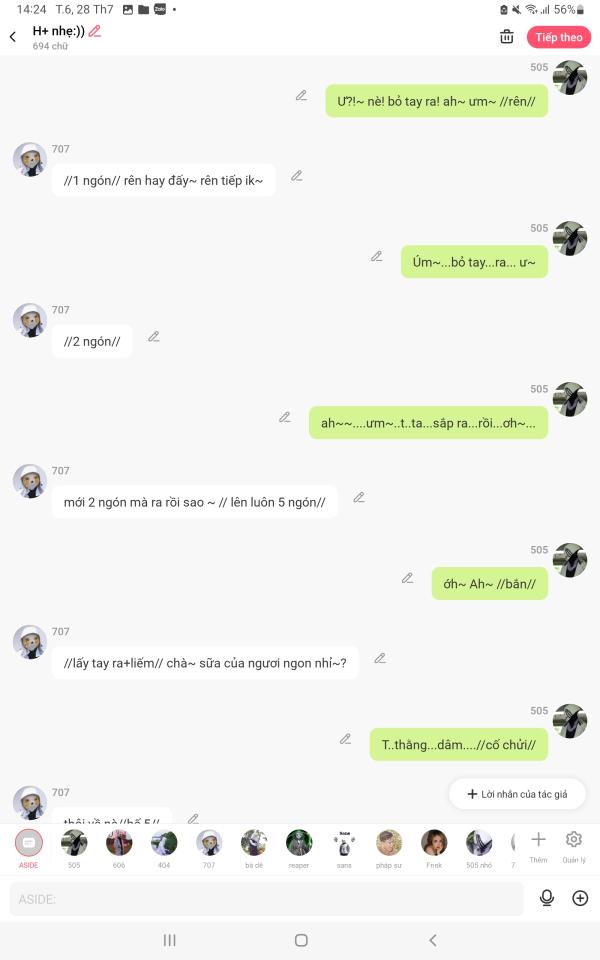Pick the Frisk character
The image size is (600, 960).
click(434, 848)
